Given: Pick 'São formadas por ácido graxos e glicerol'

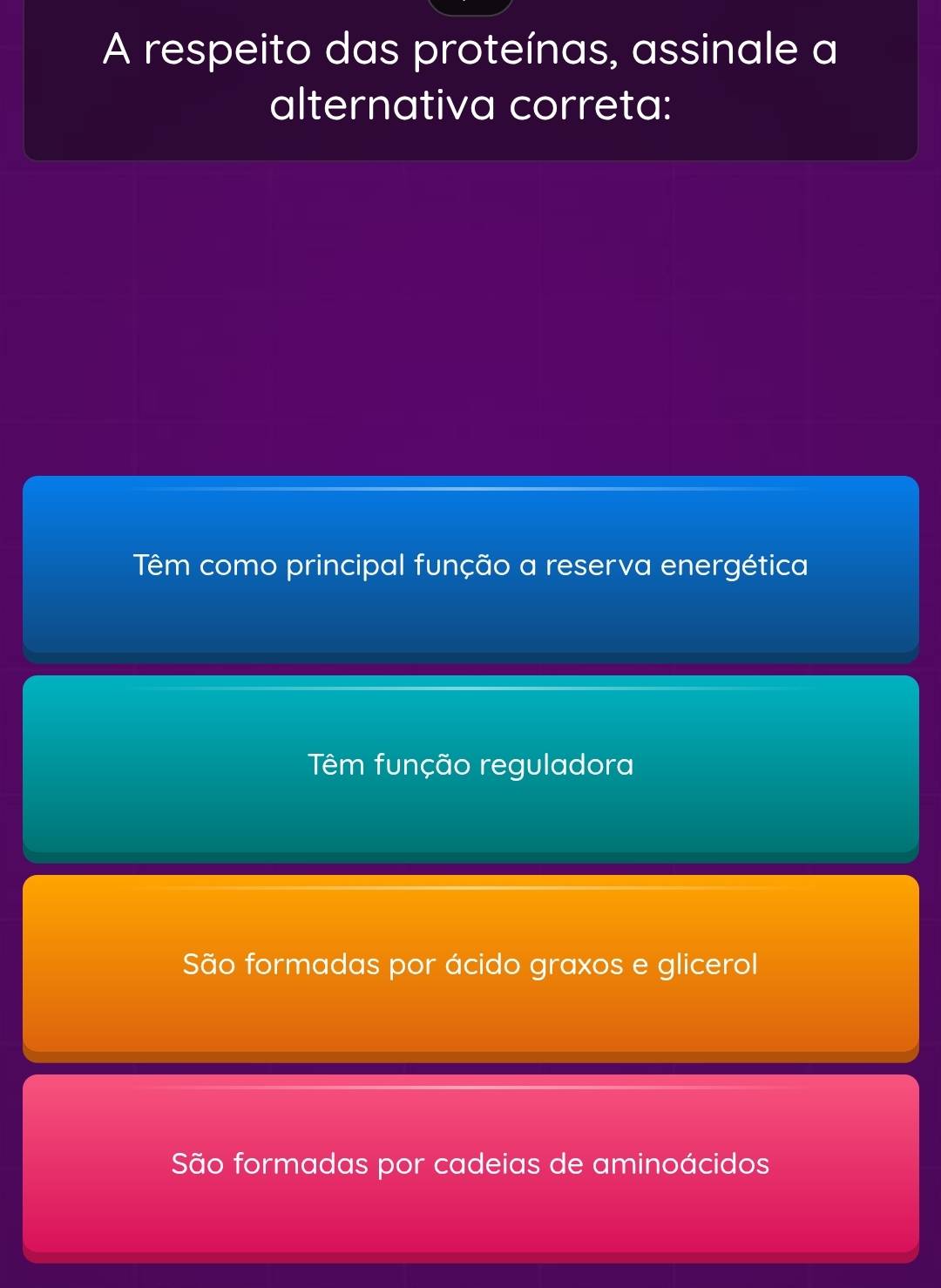Looking at the screenshot, I should (x=470, y=965).
